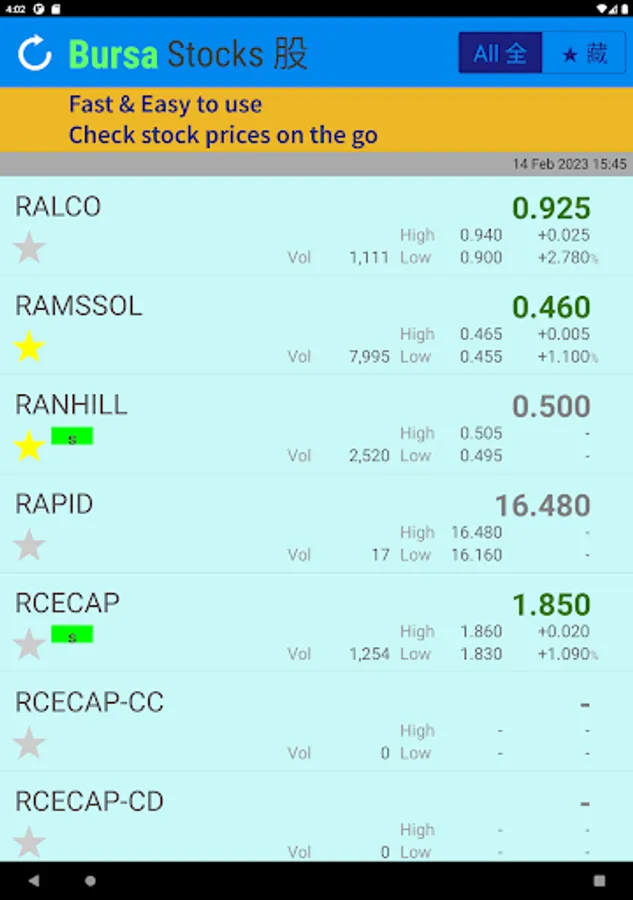
Task: Add RALCO to favorites
Action: click(x=30, y=247)
